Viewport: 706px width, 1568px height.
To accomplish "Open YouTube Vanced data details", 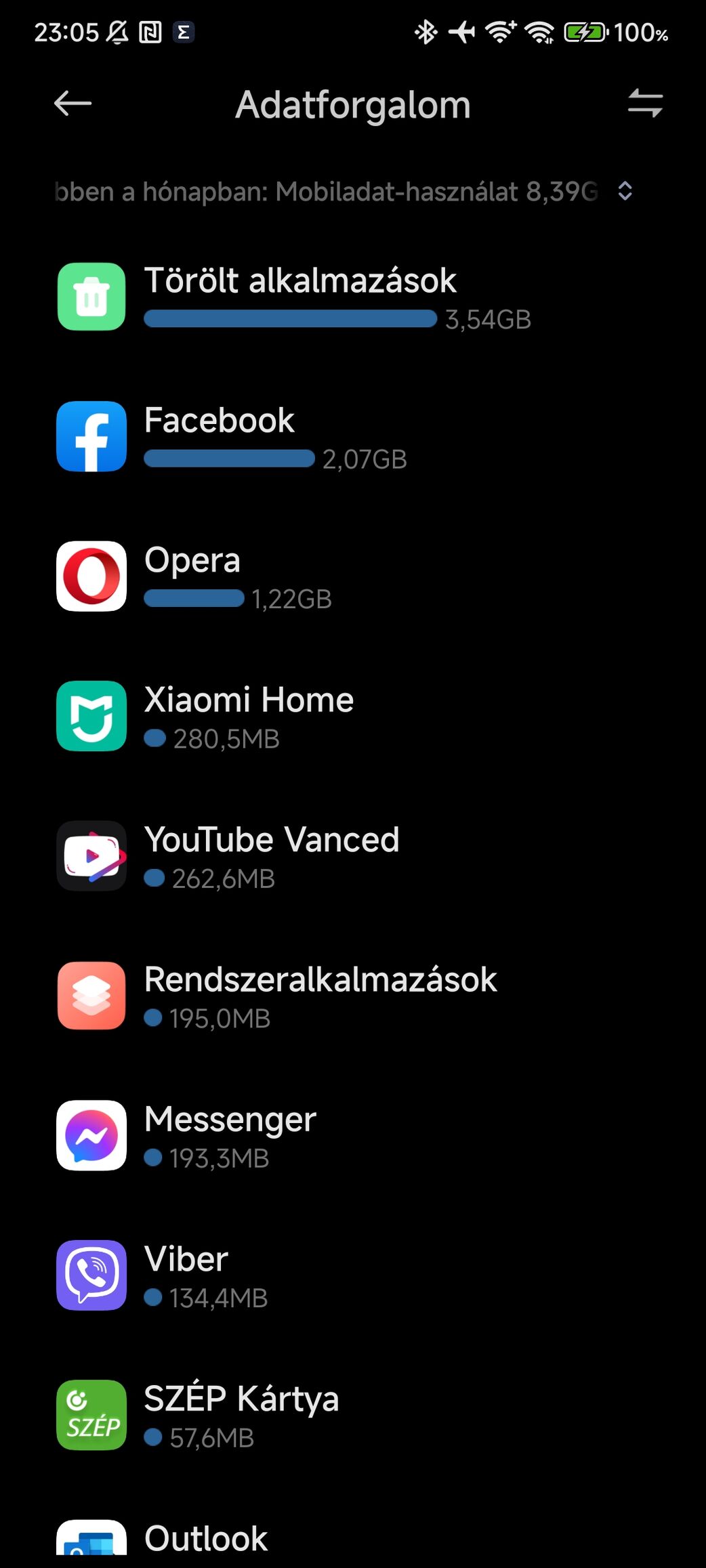I will [353, 855].
